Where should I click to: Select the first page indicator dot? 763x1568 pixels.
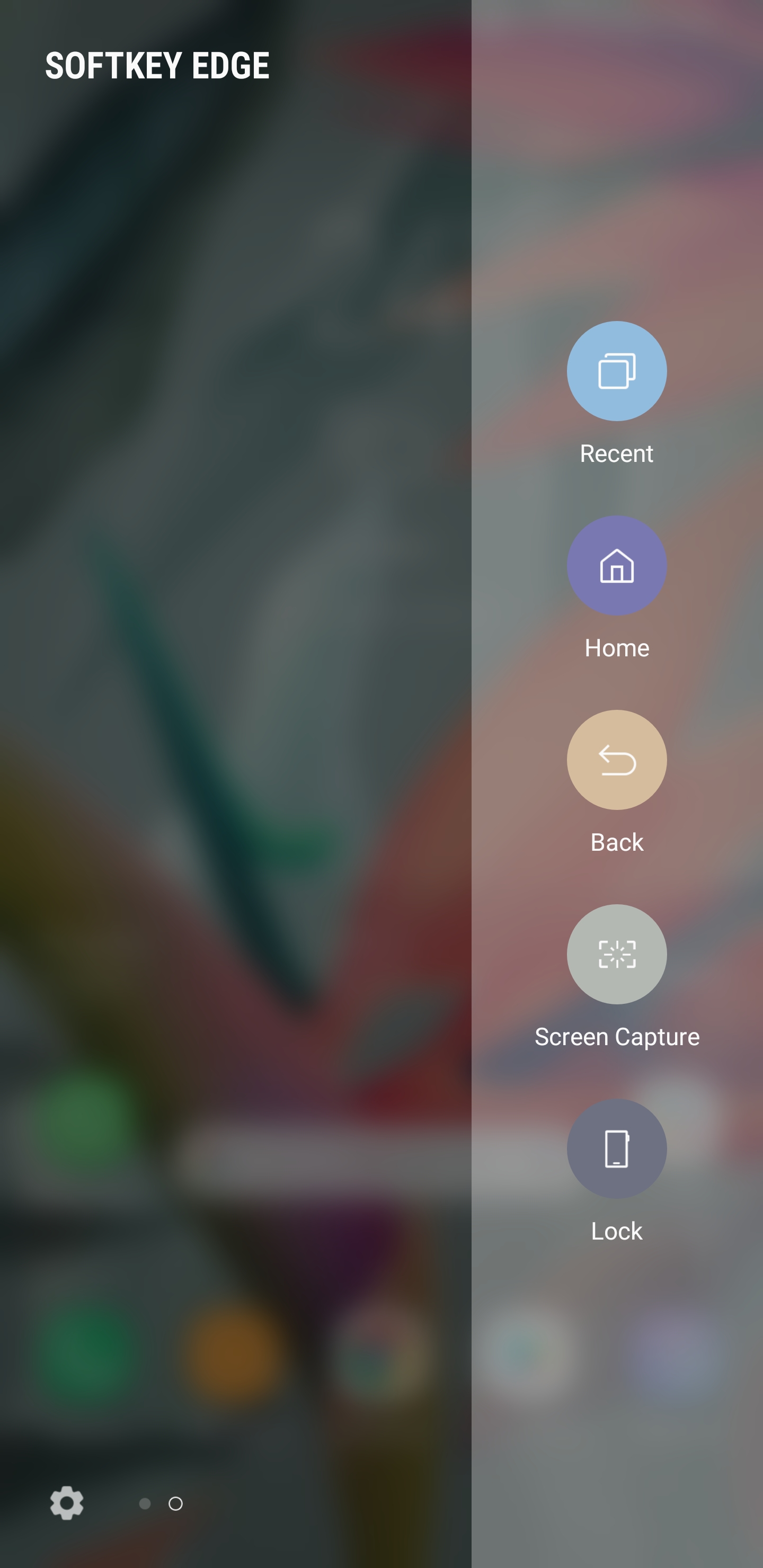[x=145, y=1503]
